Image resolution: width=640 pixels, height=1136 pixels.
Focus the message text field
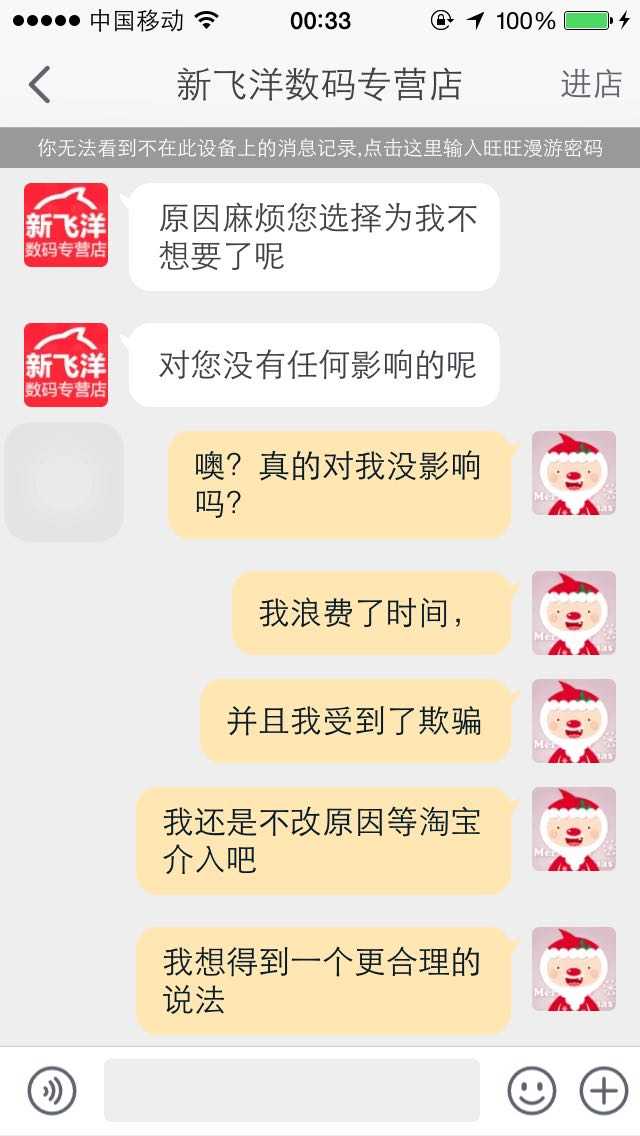click(x=292, y=1090)
